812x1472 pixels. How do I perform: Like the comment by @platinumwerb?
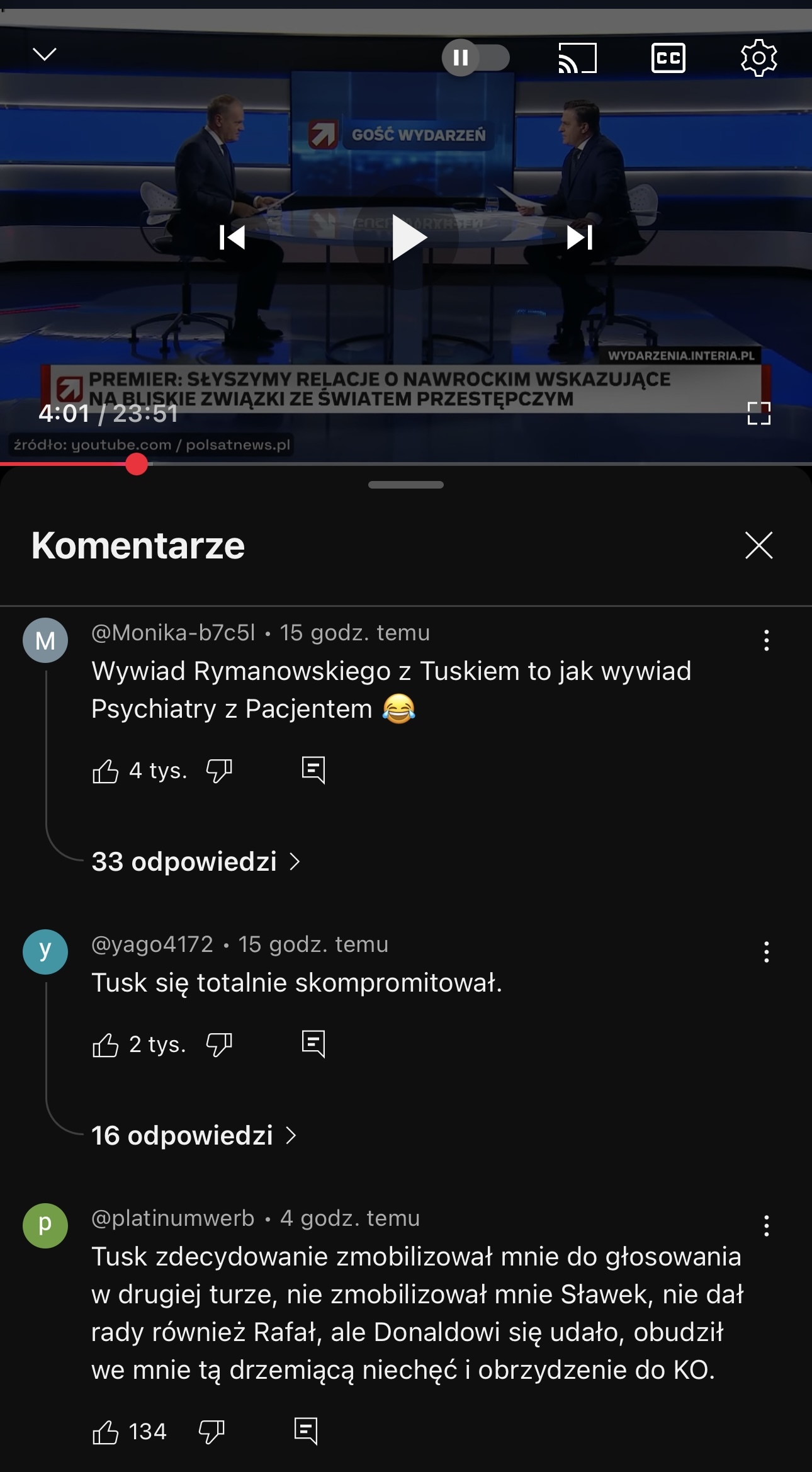pyautogui.click(x=106, y=1432)
